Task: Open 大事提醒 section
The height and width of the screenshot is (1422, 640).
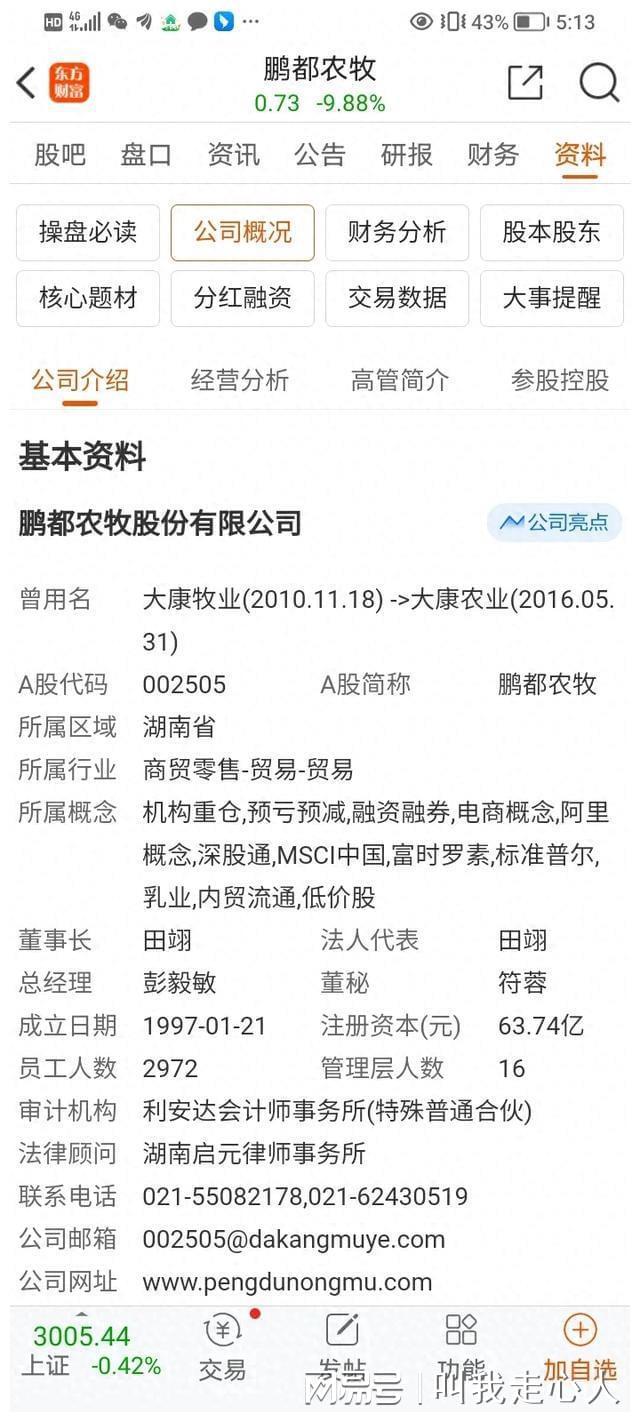Action: 552,298
